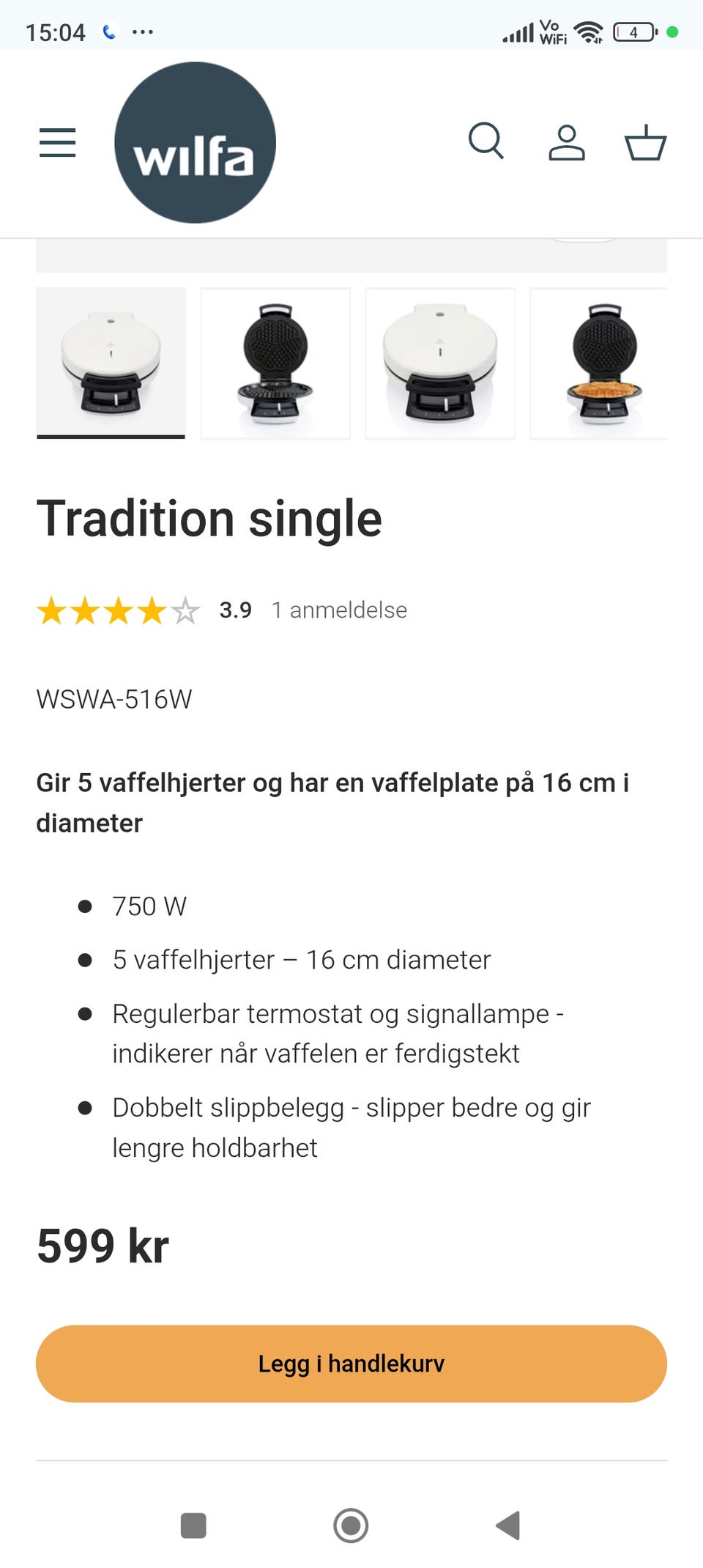The image size is (703, 1568).
Task: Select the first white closed waffle maker thumbnail
Action: pyautogui.click(x=111, y=364)
